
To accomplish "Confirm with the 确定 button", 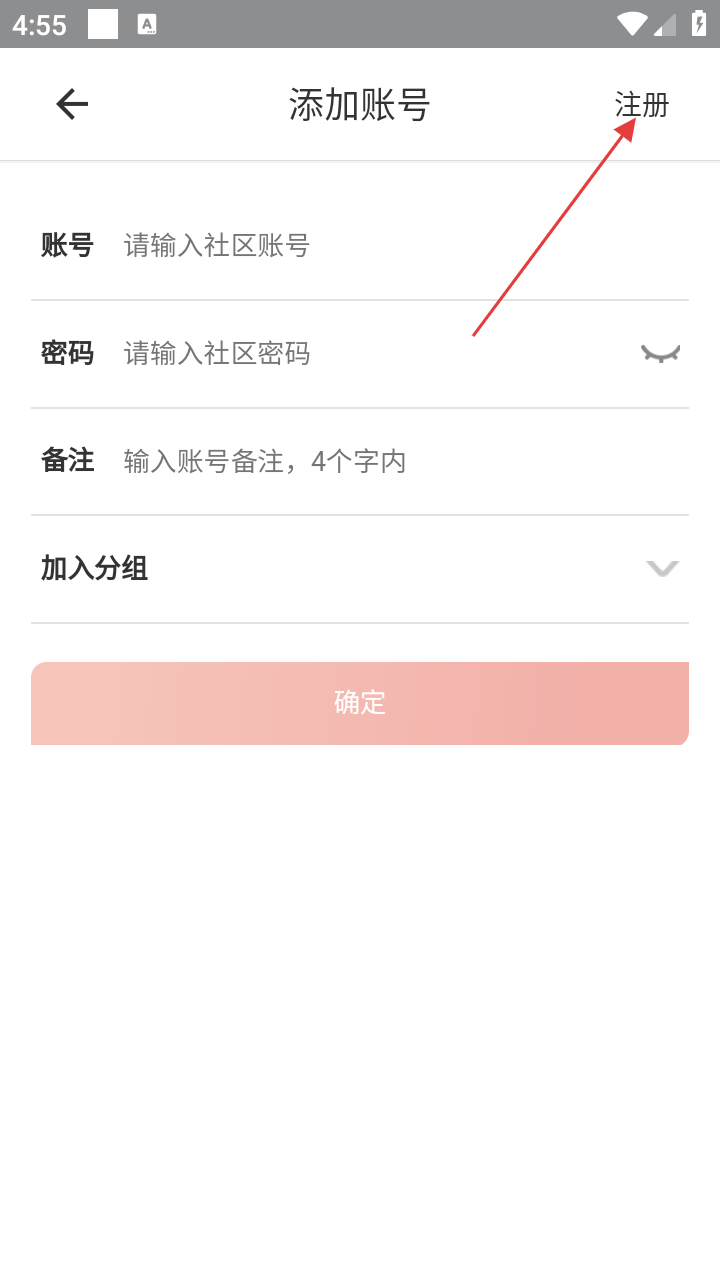I will 360,703.
